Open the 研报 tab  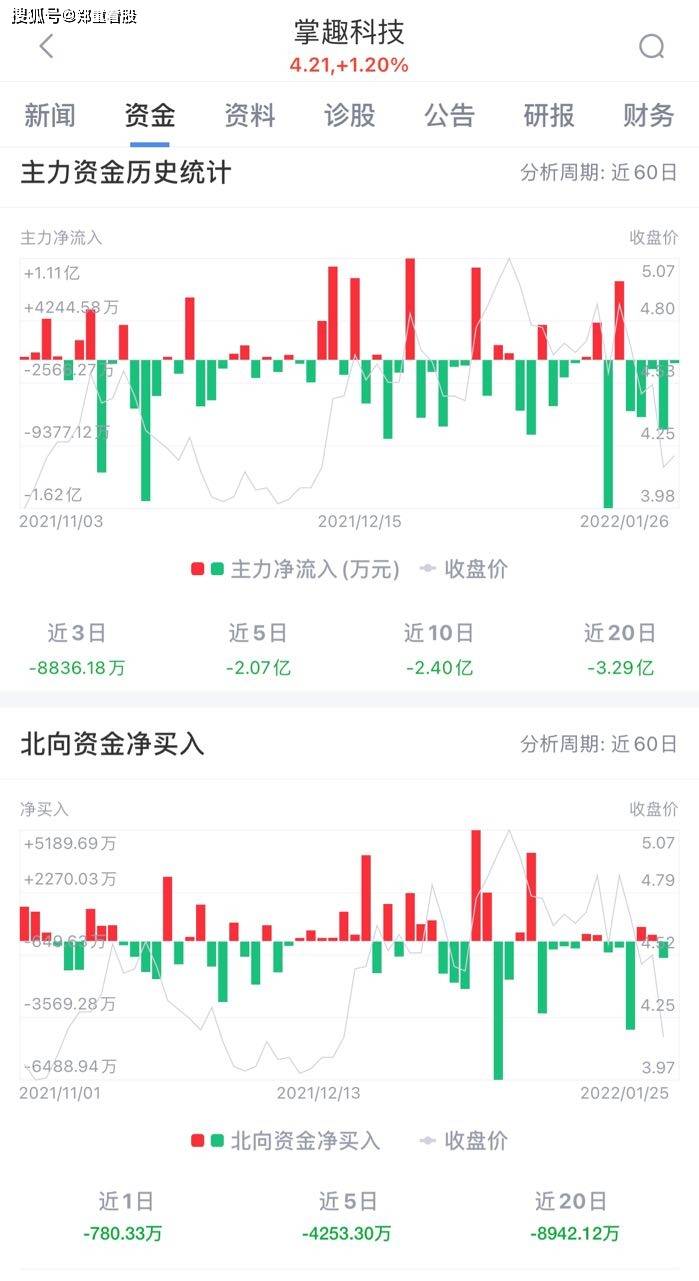(x=549, y=116)
